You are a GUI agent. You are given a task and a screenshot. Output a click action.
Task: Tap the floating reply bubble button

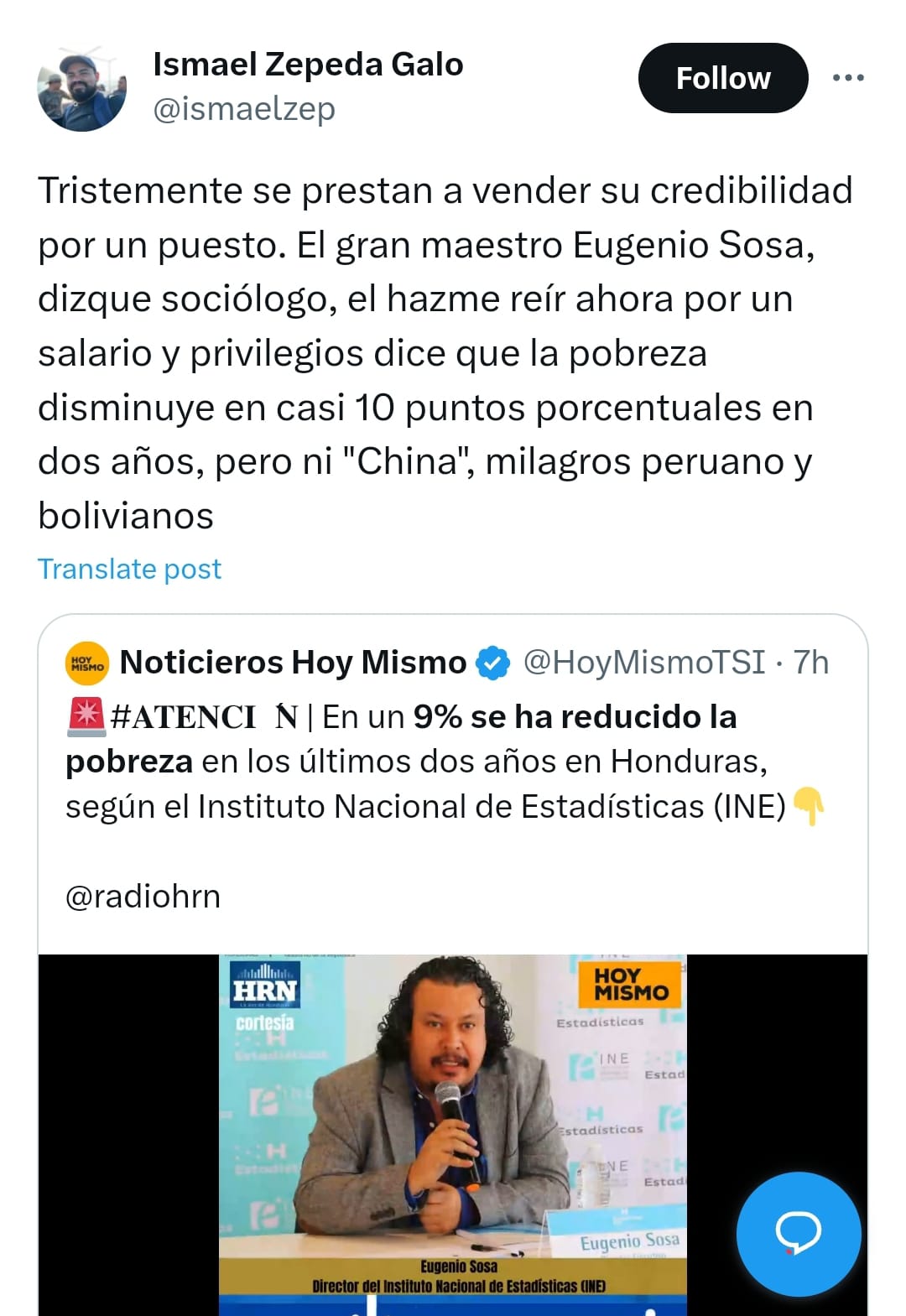pos(798,1233)
